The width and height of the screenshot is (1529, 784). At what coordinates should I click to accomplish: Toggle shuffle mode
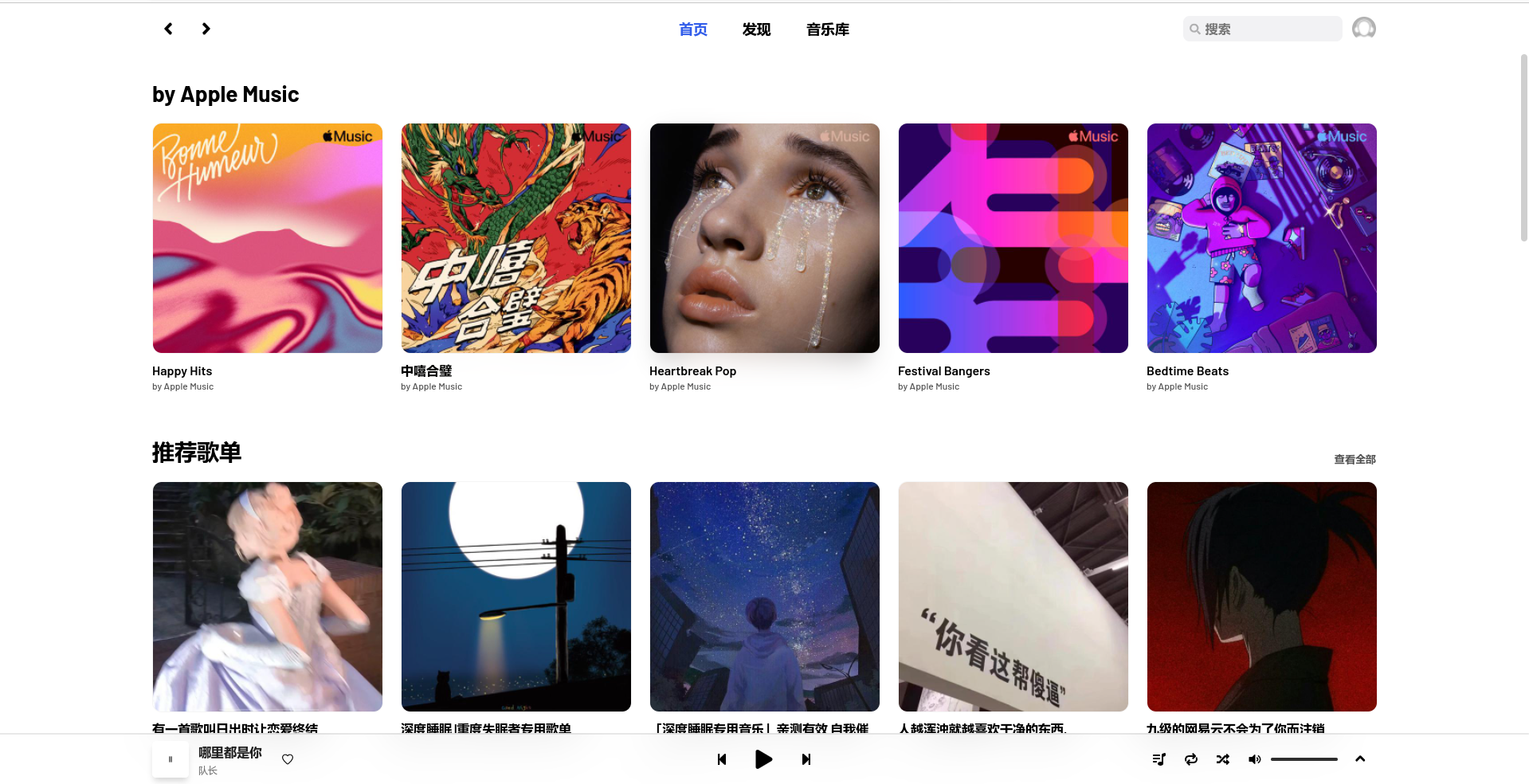pyautogui.click(x=1222, y=759)
